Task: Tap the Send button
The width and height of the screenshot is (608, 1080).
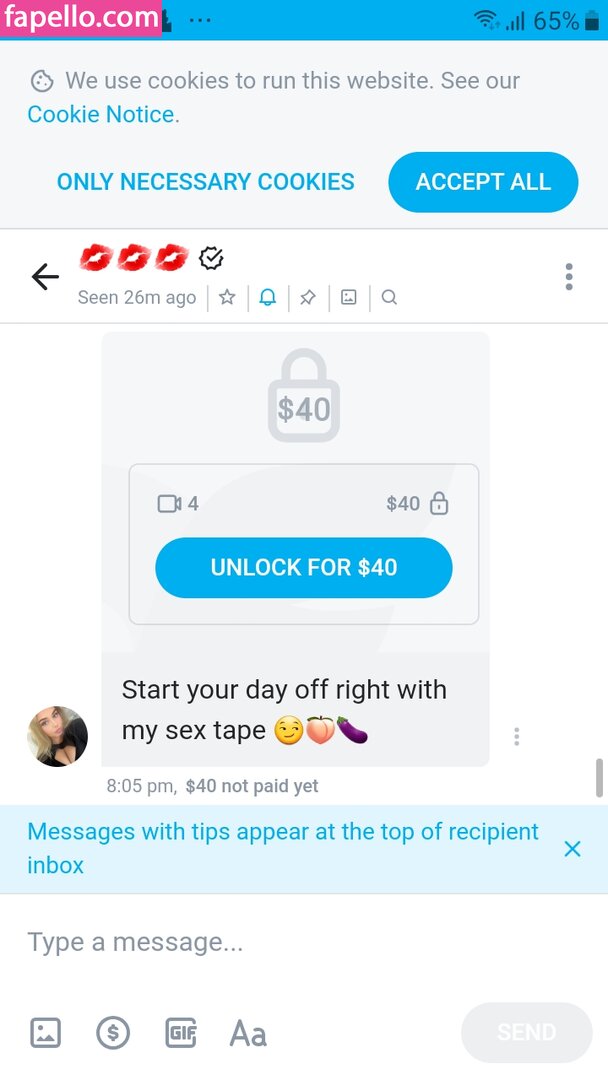Action: click(x=526, y=1032)
